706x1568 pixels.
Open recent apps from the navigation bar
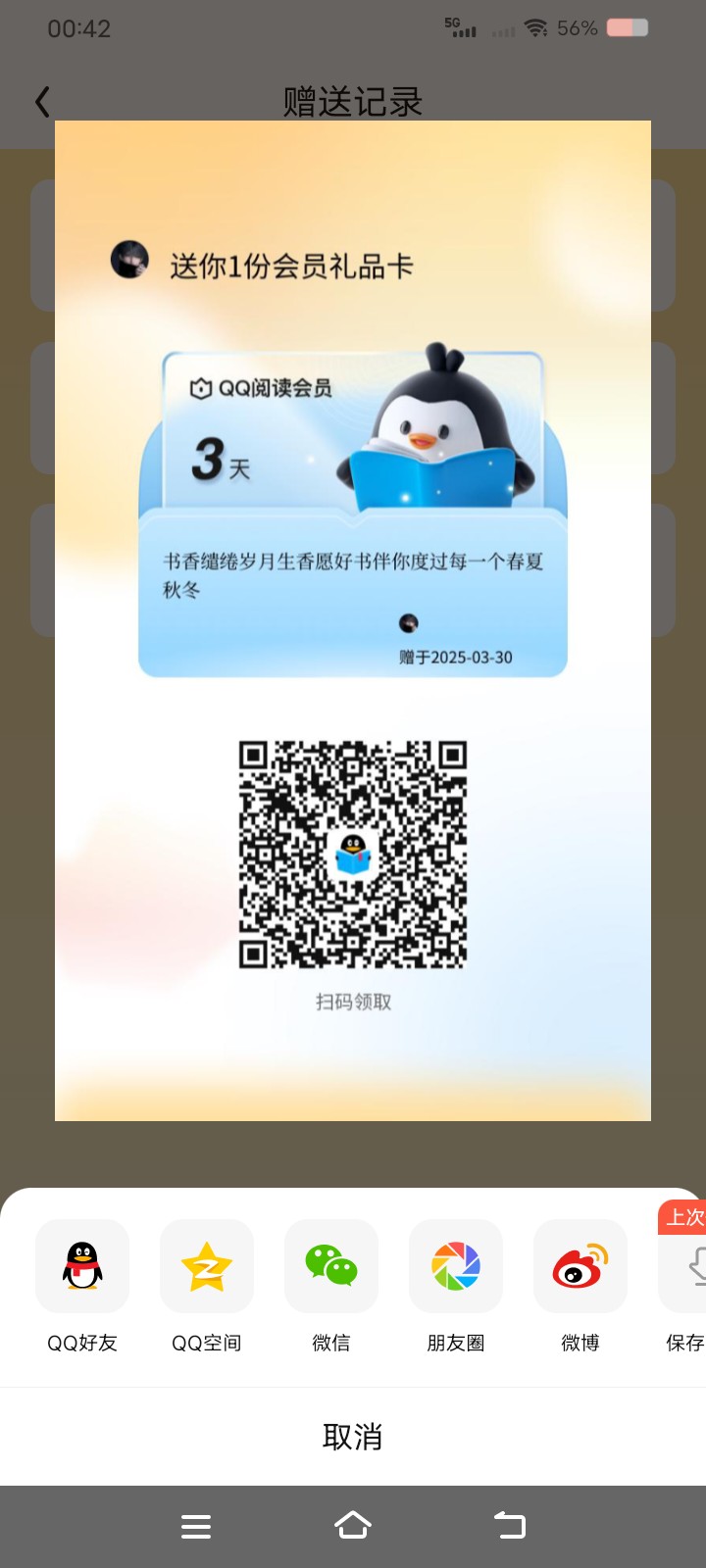tap(196, 1527)
